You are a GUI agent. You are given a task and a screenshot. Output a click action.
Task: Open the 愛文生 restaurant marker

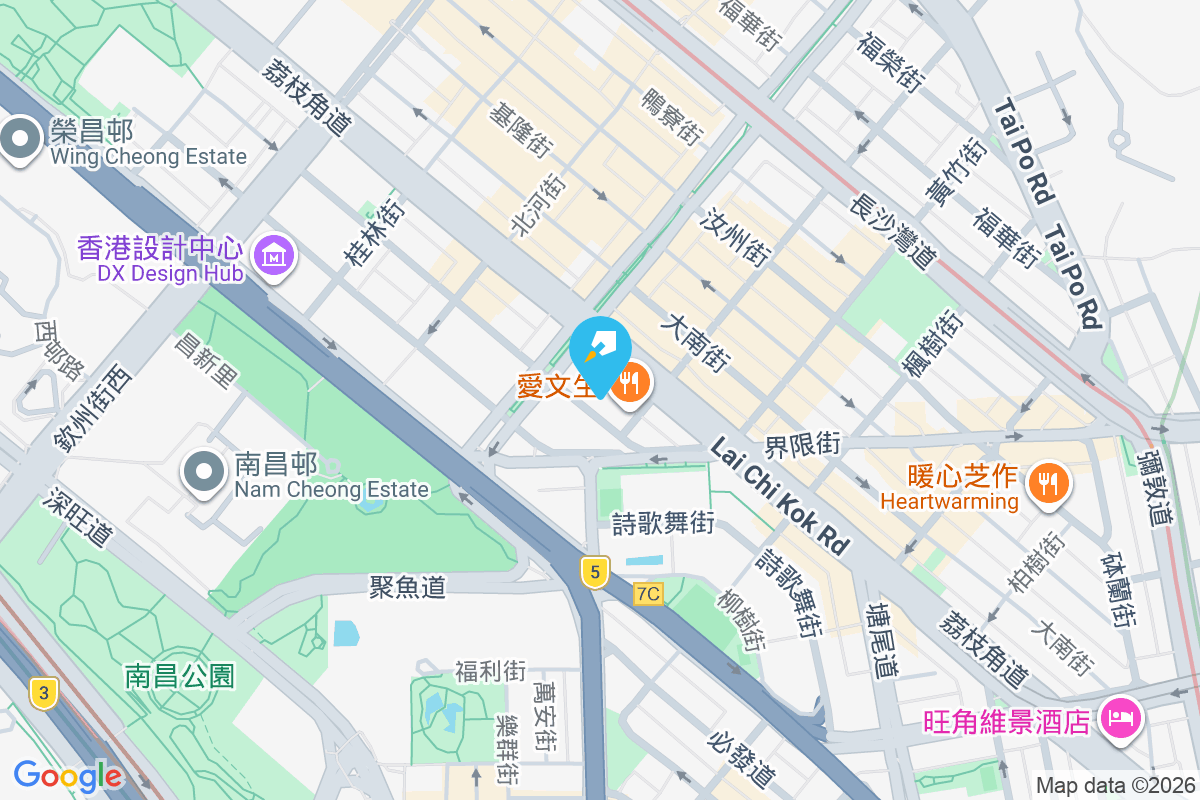630,385
